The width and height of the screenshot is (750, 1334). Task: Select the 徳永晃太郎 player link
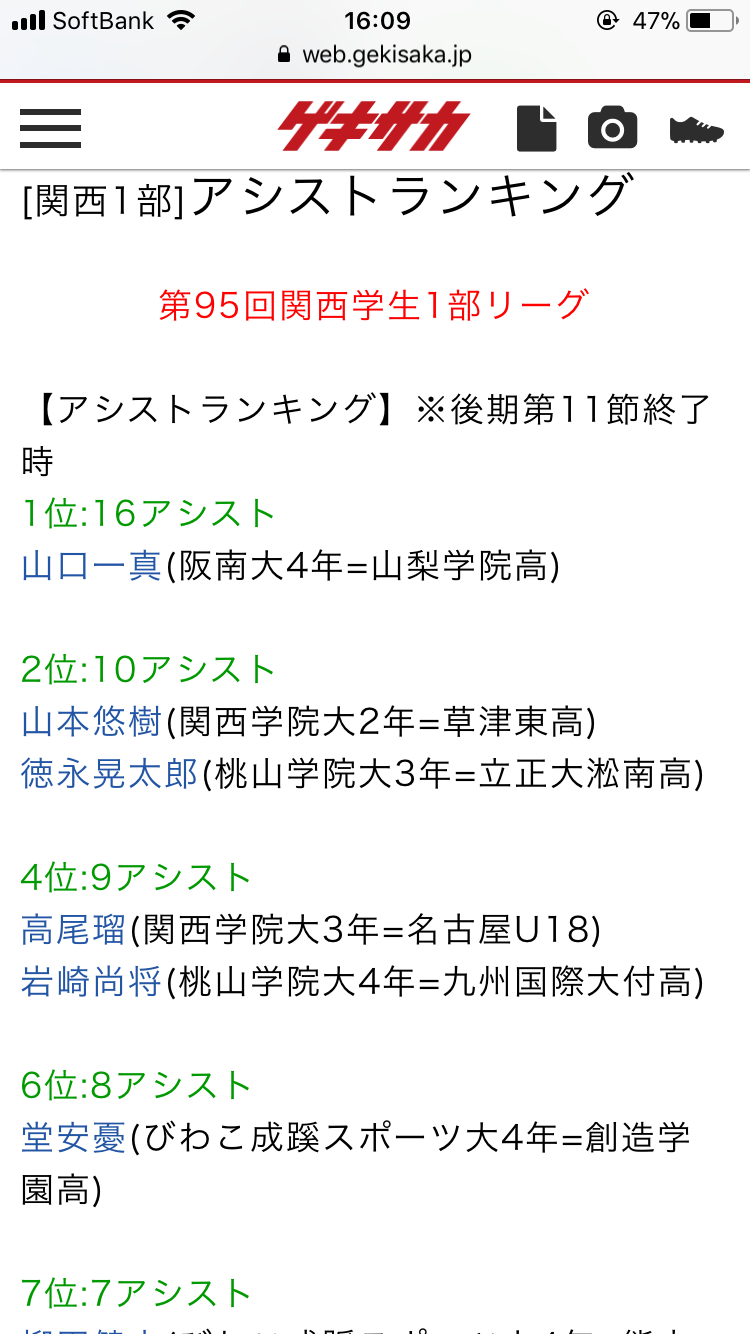[109, 774]
